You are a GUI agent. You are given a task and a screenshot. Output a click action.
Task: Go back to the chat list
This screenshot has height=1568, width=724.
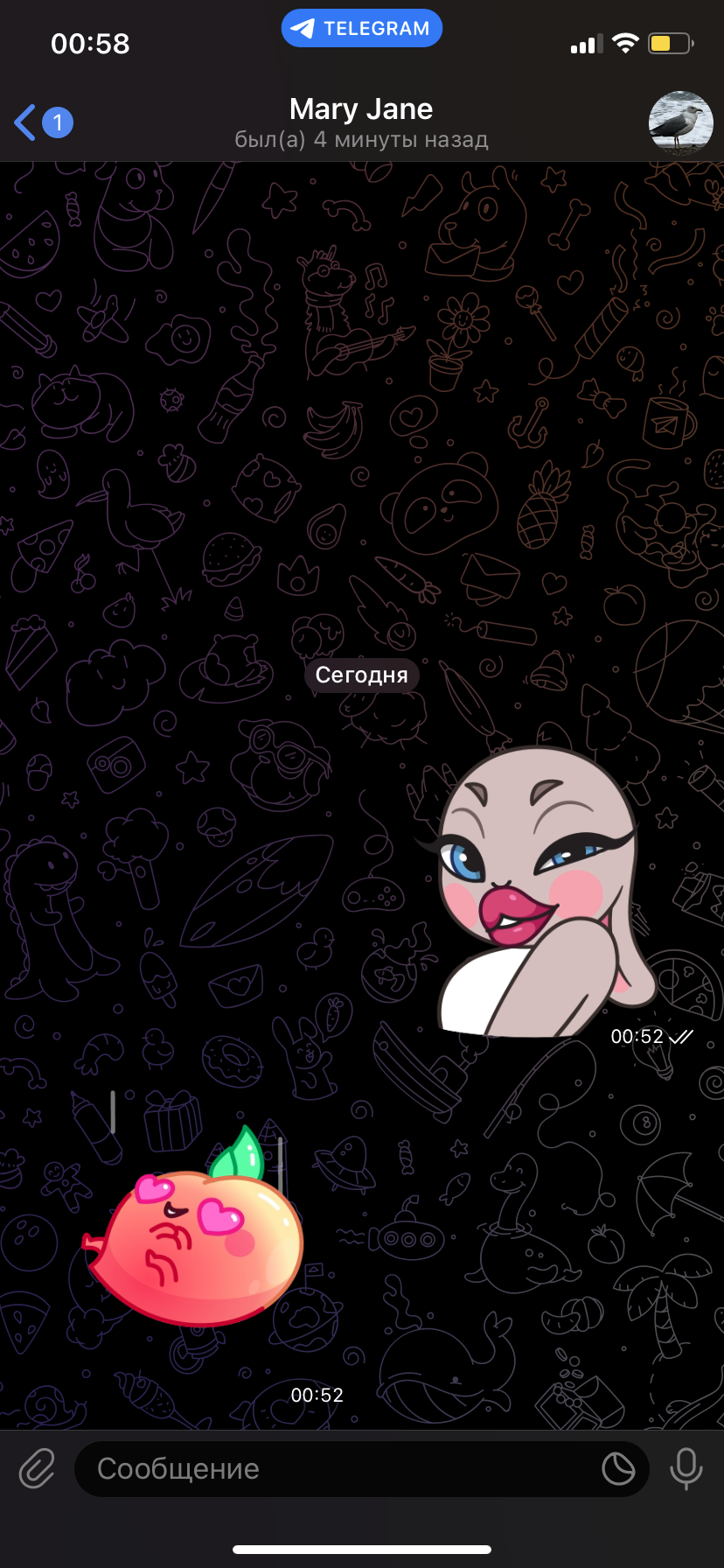pyautogui.click(x=41, y=122)
